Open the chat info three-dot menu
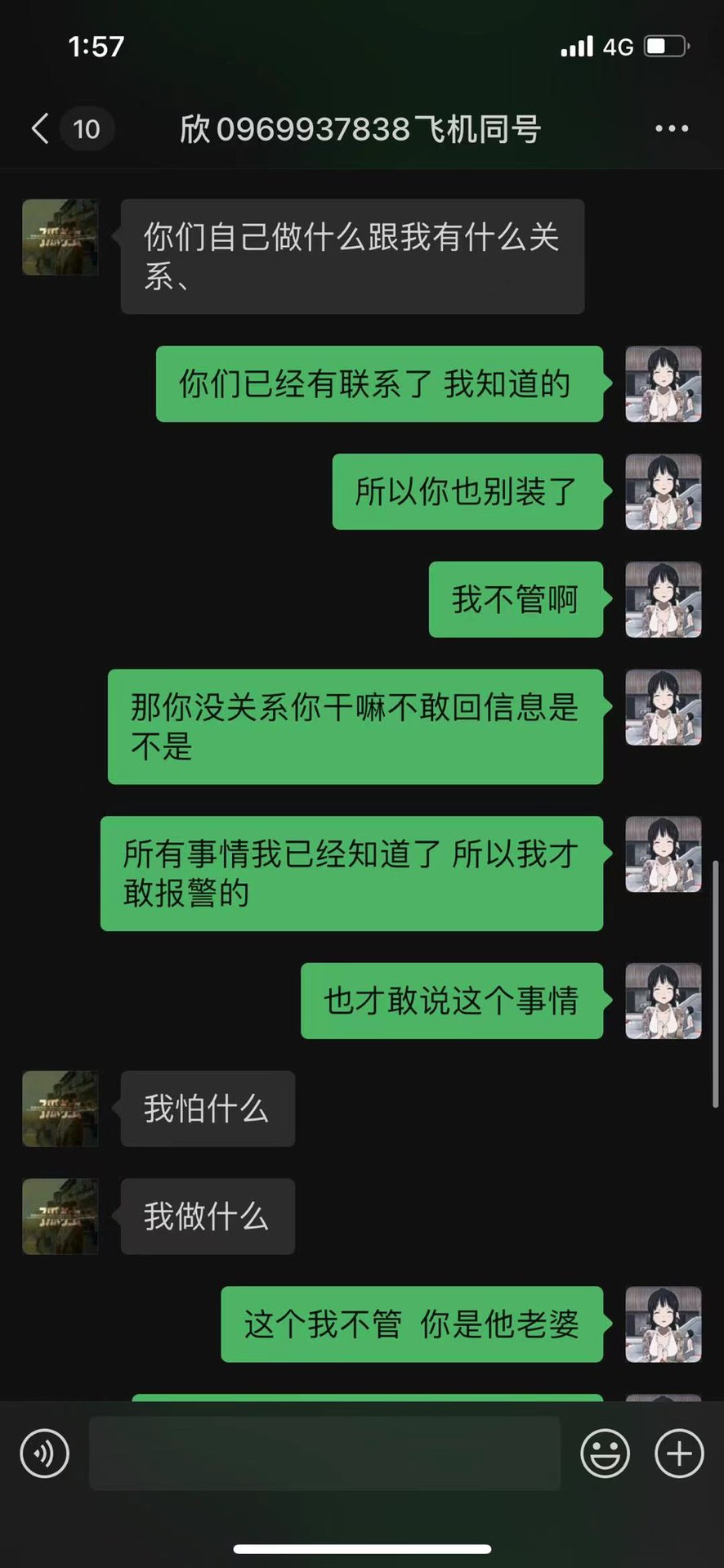 click(671, 128)
